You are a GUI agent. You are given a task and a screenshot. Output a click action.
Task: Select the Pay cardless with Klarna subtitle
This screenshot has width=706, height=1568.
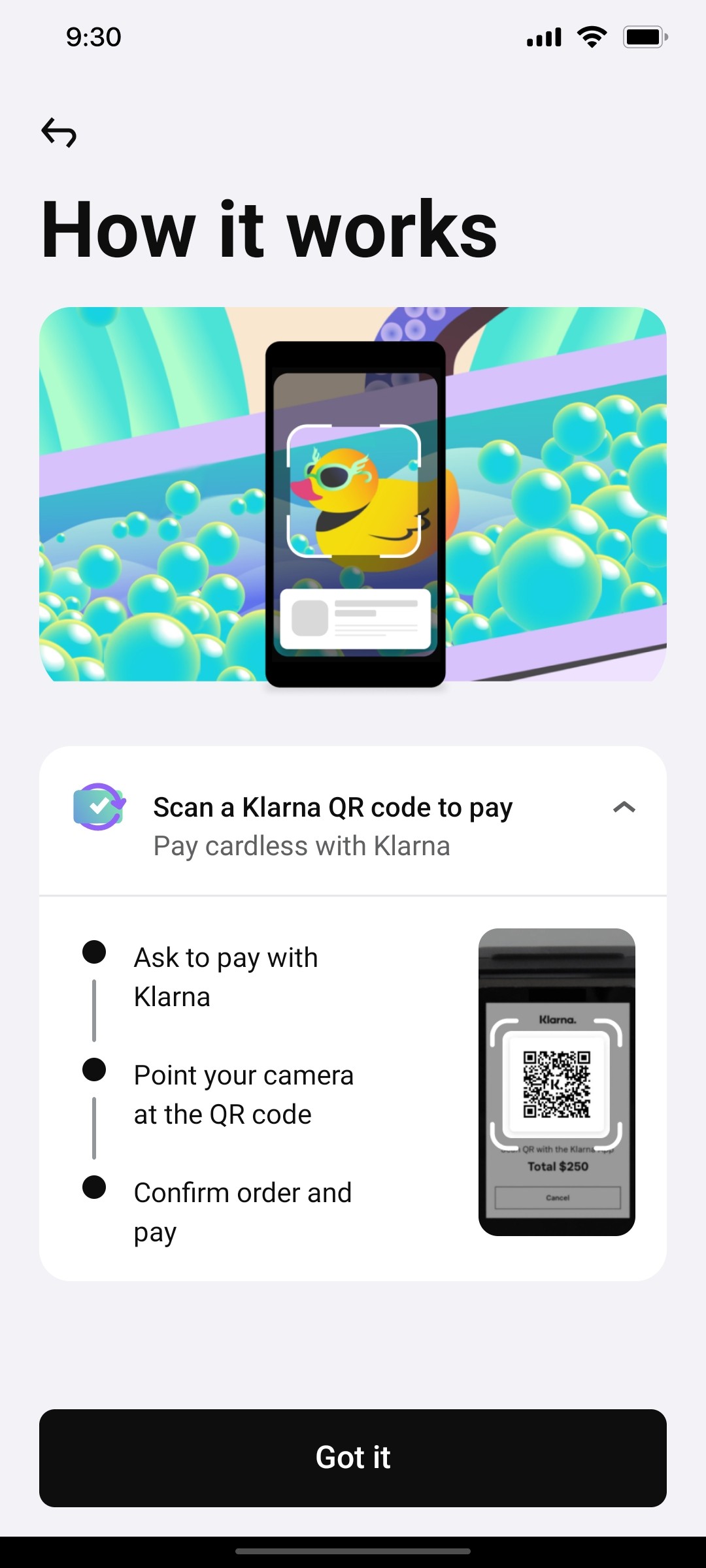click(x=301, y=845)
